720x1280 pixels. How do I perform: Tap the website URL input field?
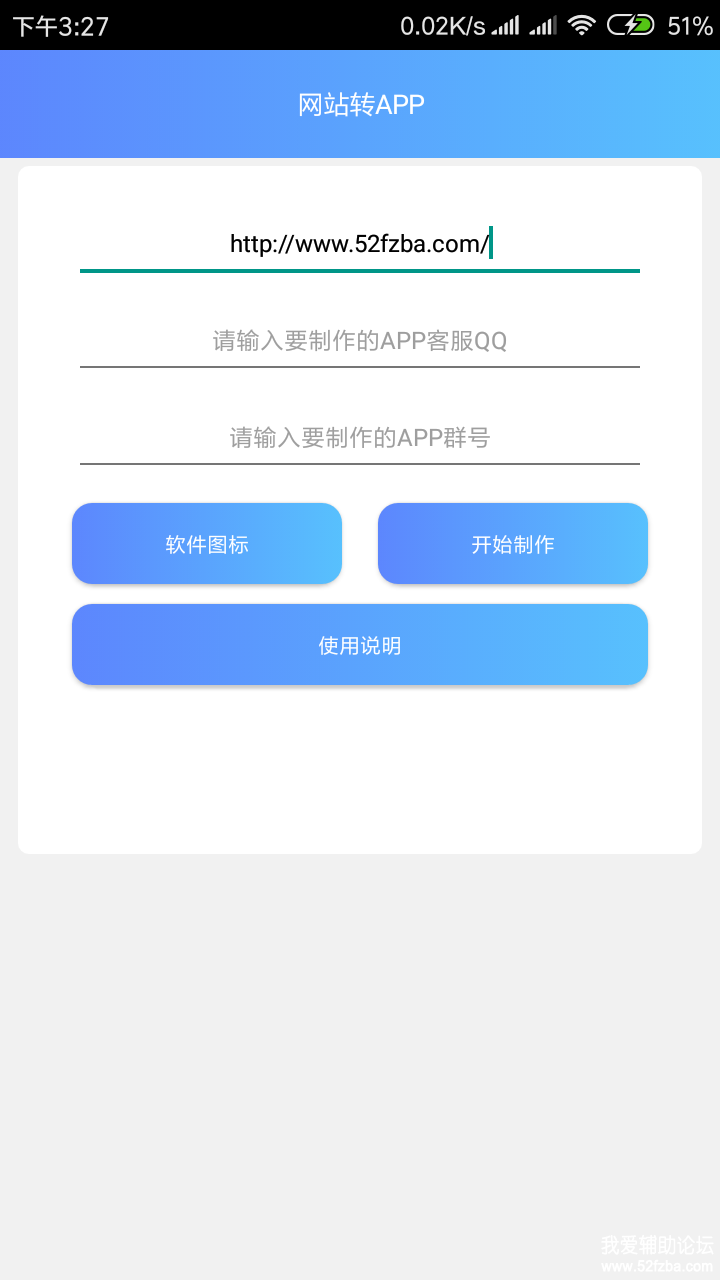360,244
